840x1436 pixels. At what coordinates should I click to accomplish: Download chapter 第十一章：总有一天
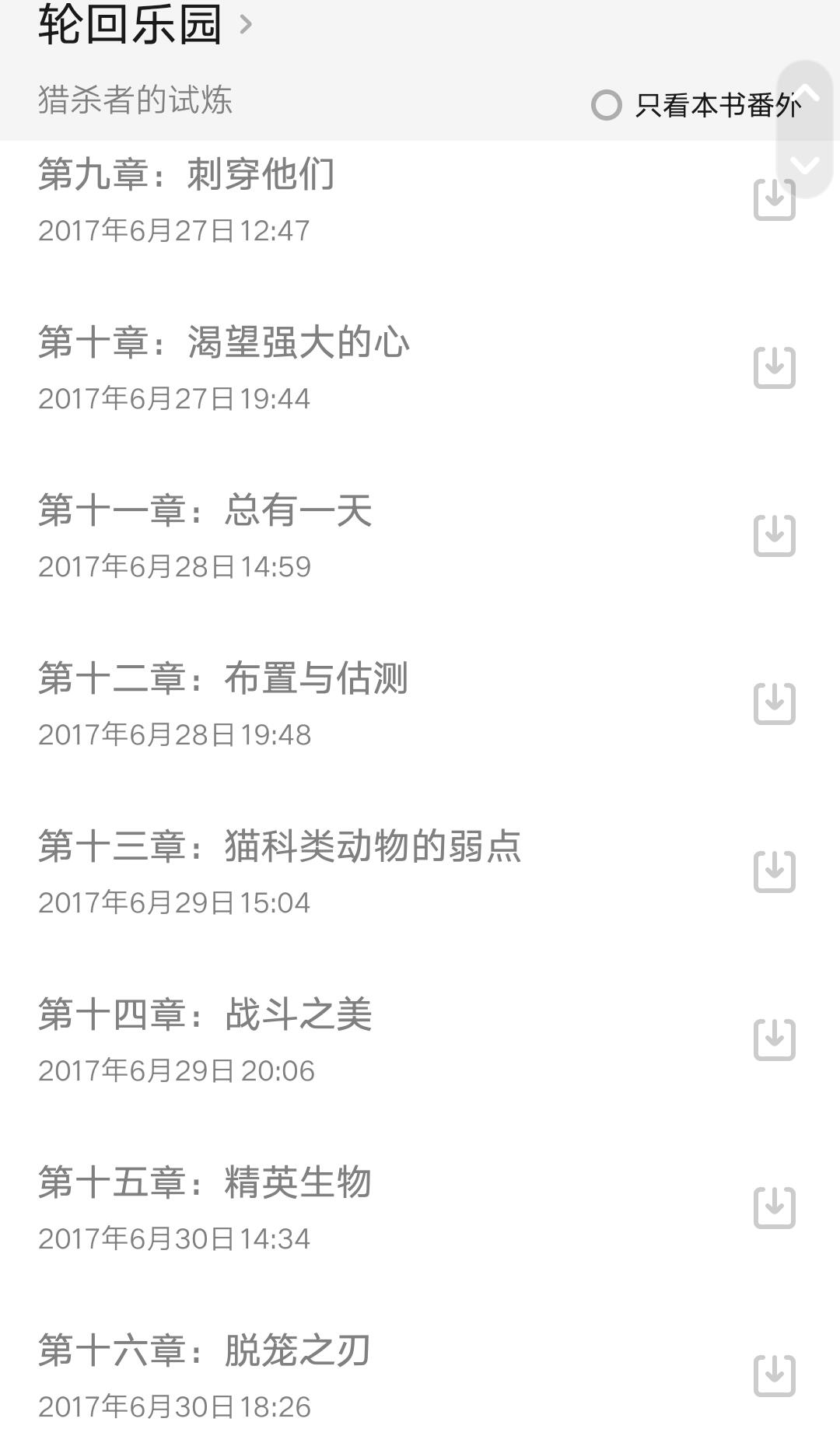(x=774, y=535)
